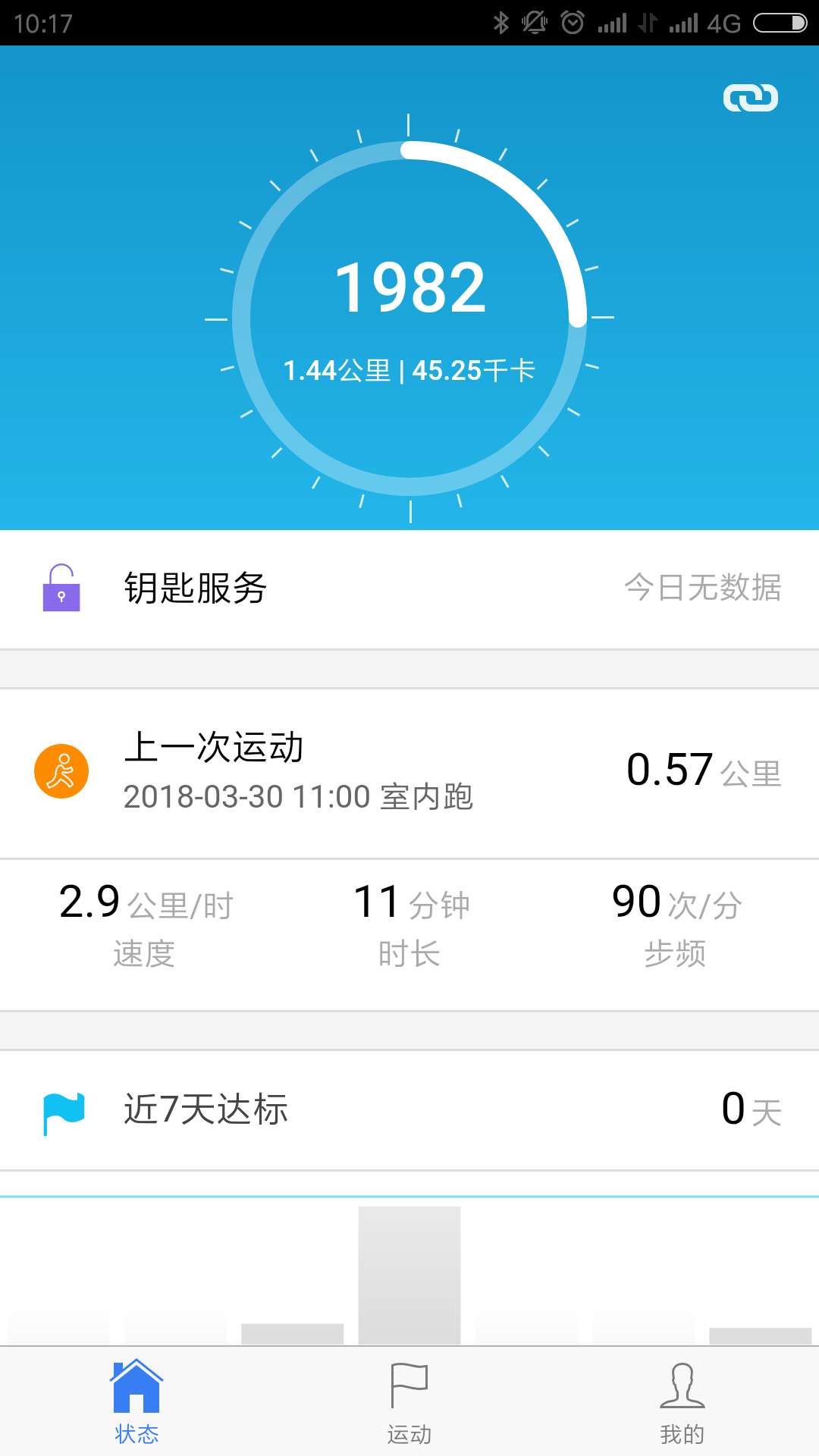Screen dimensions: 819x1456
Task: Open the 钥匙服务 row
Action: click(x=409, y=588)
